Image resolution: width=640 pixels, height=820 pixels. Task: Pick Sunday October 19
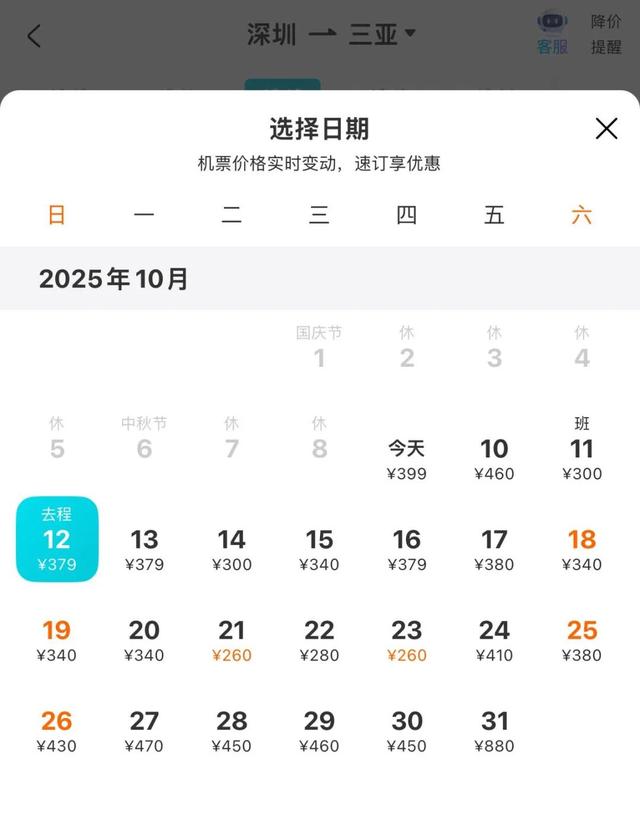click(57, 641)
